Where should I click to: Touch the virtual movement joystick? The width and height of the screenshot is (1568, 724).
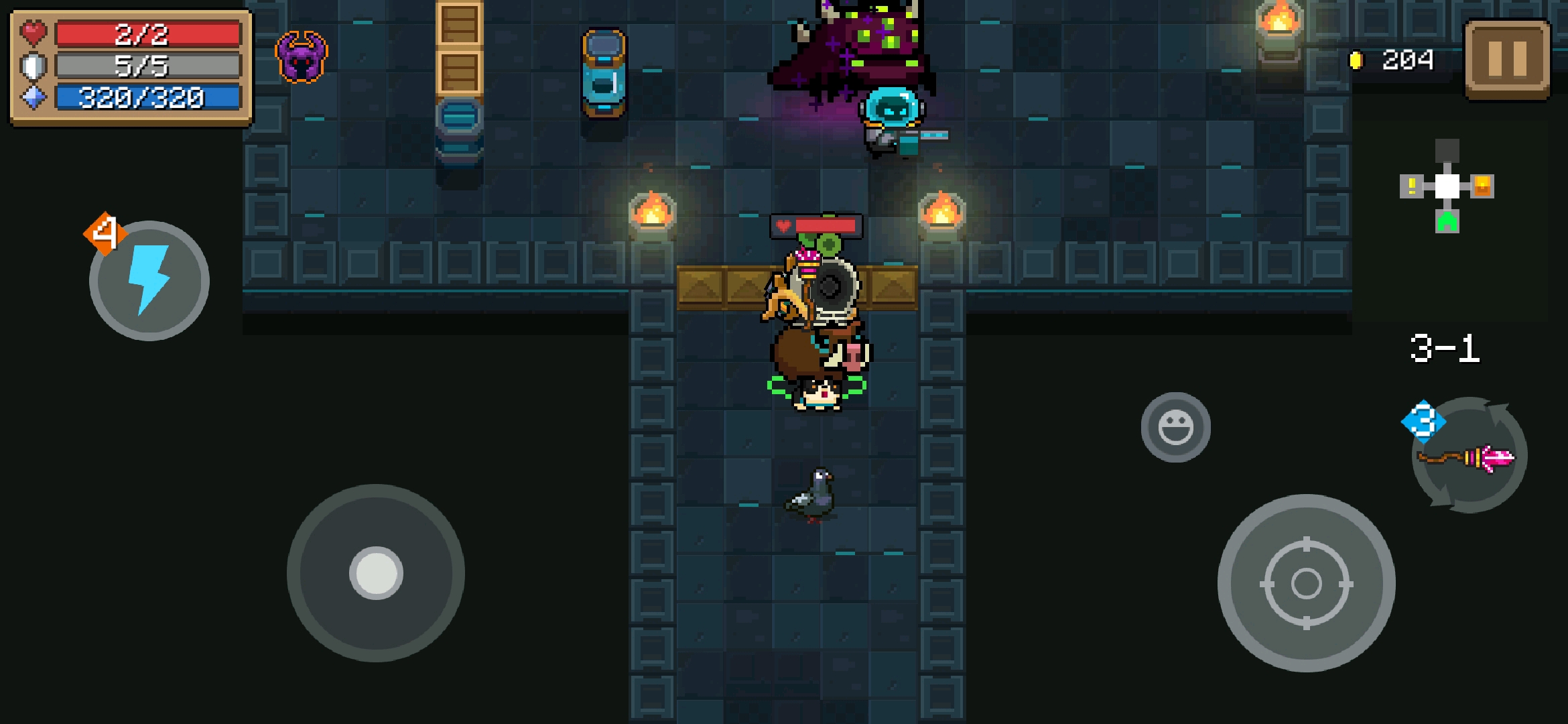click(x=376, y=573)
